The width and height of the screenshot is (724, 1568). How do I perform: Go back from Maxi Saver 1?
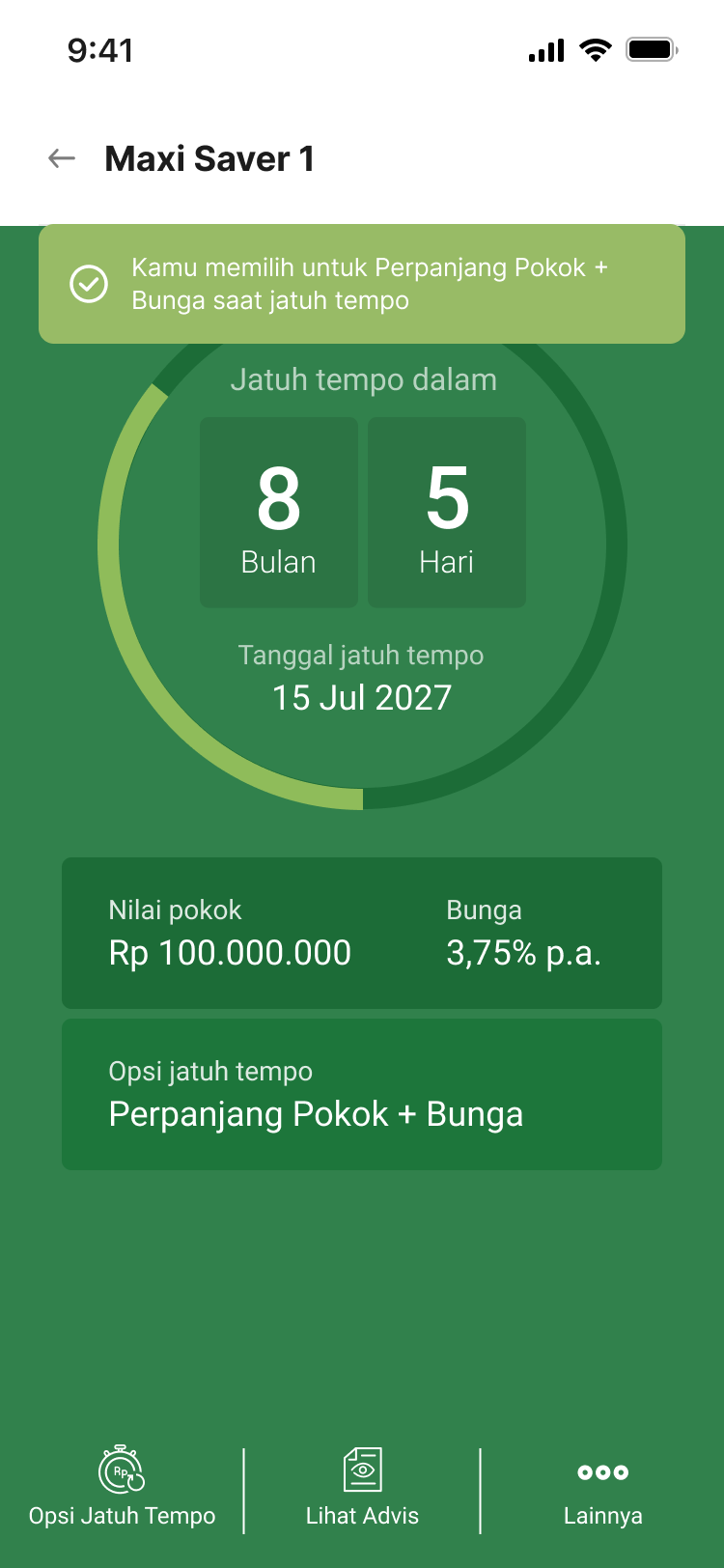62,158
